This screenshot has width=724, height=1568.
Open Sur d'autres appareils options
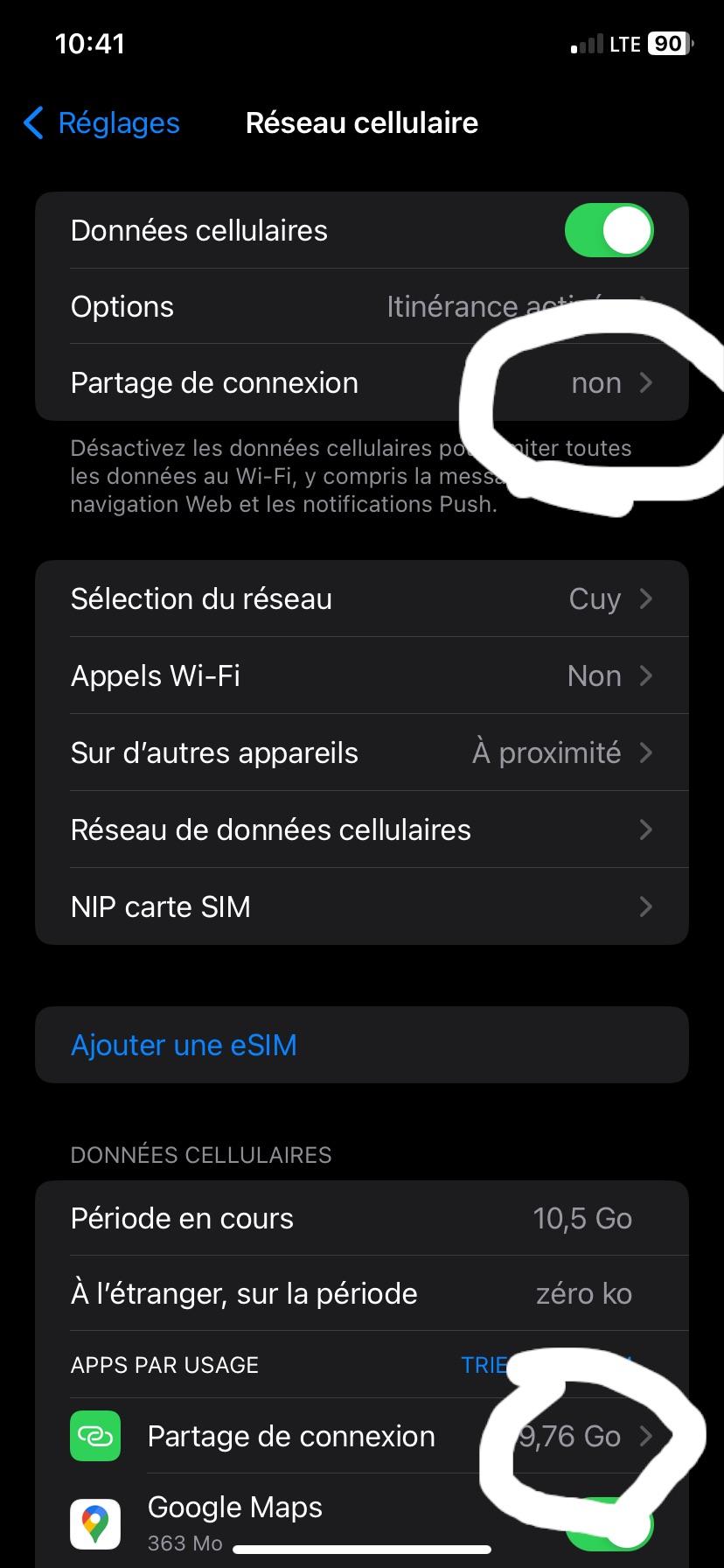[362, 752]
